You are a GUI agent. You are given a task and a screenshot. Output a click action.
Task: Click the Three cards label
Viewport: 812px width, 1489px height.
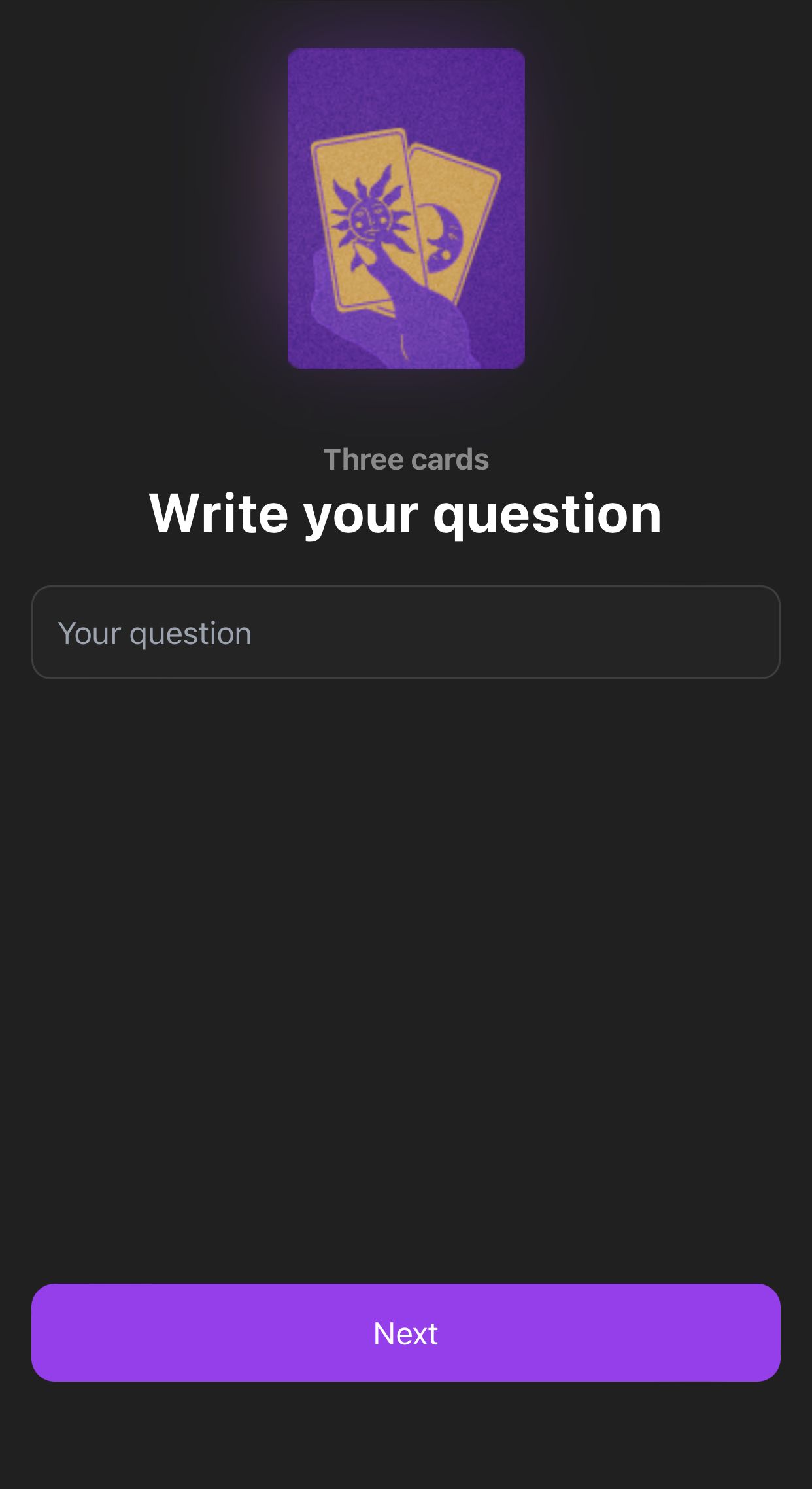click(405, 458)
